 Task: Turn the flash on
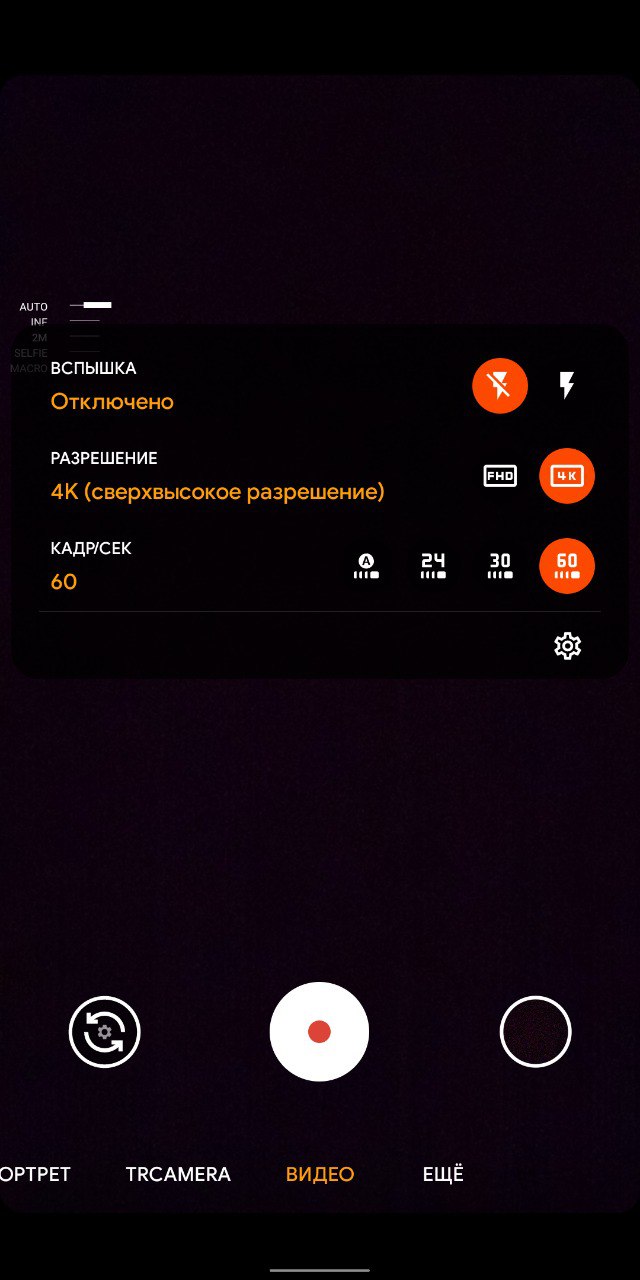click(567, 385)
